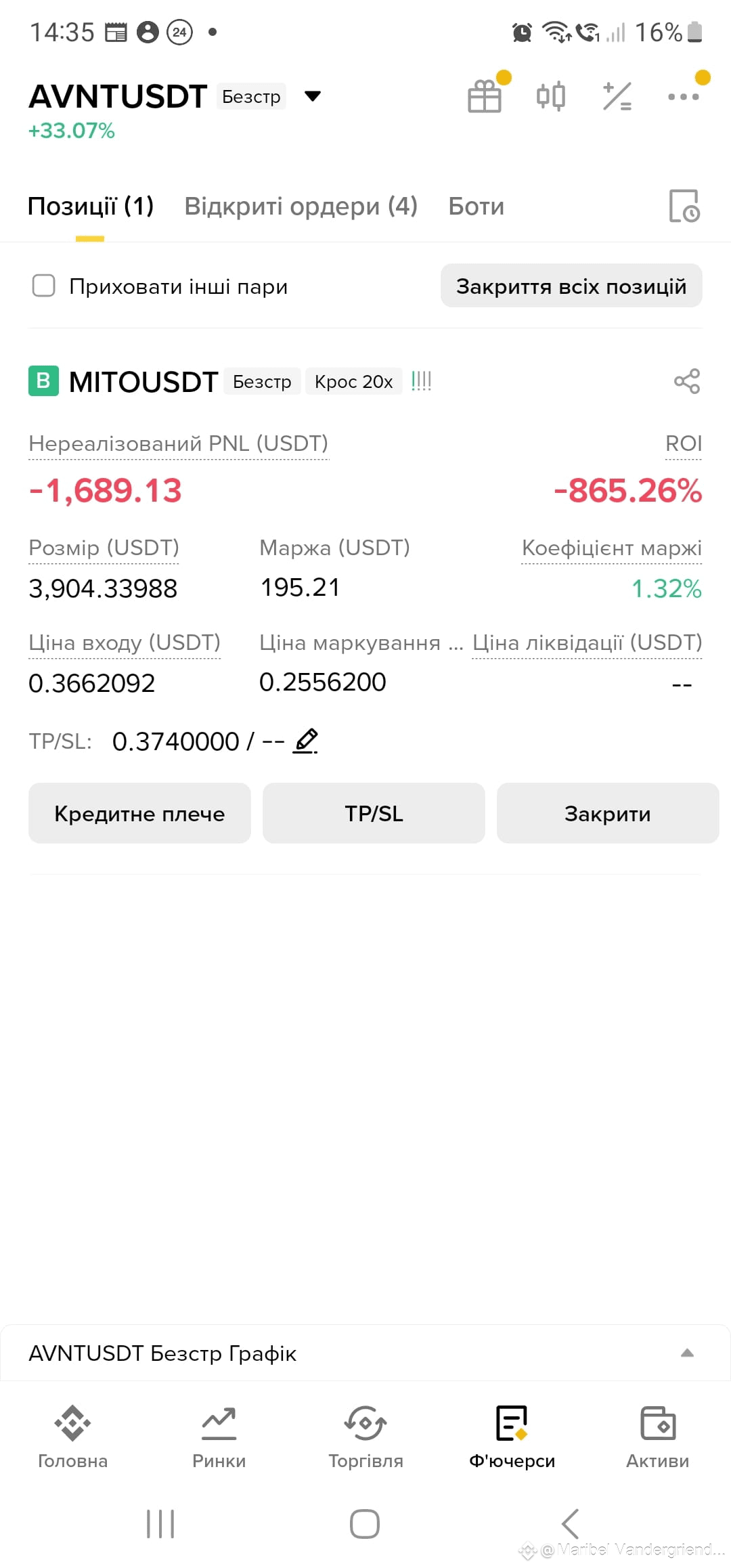This screenshot has width=731, height=1568.
Task: Switch to the Боти tab
Action: click(477, 206)
